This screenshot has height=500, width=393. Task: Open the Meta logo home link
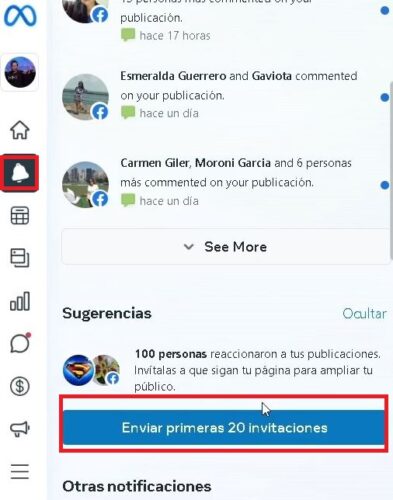tap(20, 16)
